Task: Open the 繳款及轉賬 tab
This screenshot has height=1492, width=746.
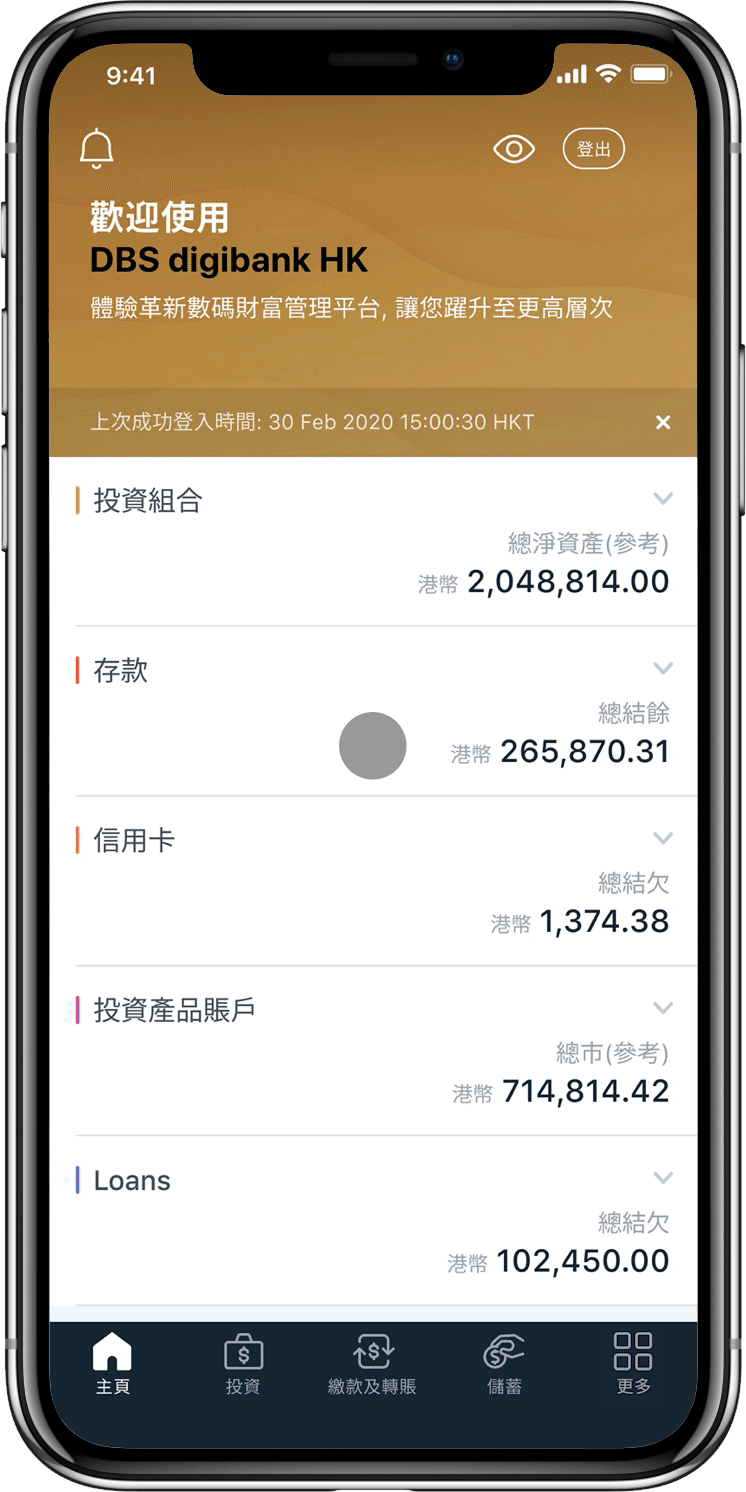Action: [x=372, y=1364]
